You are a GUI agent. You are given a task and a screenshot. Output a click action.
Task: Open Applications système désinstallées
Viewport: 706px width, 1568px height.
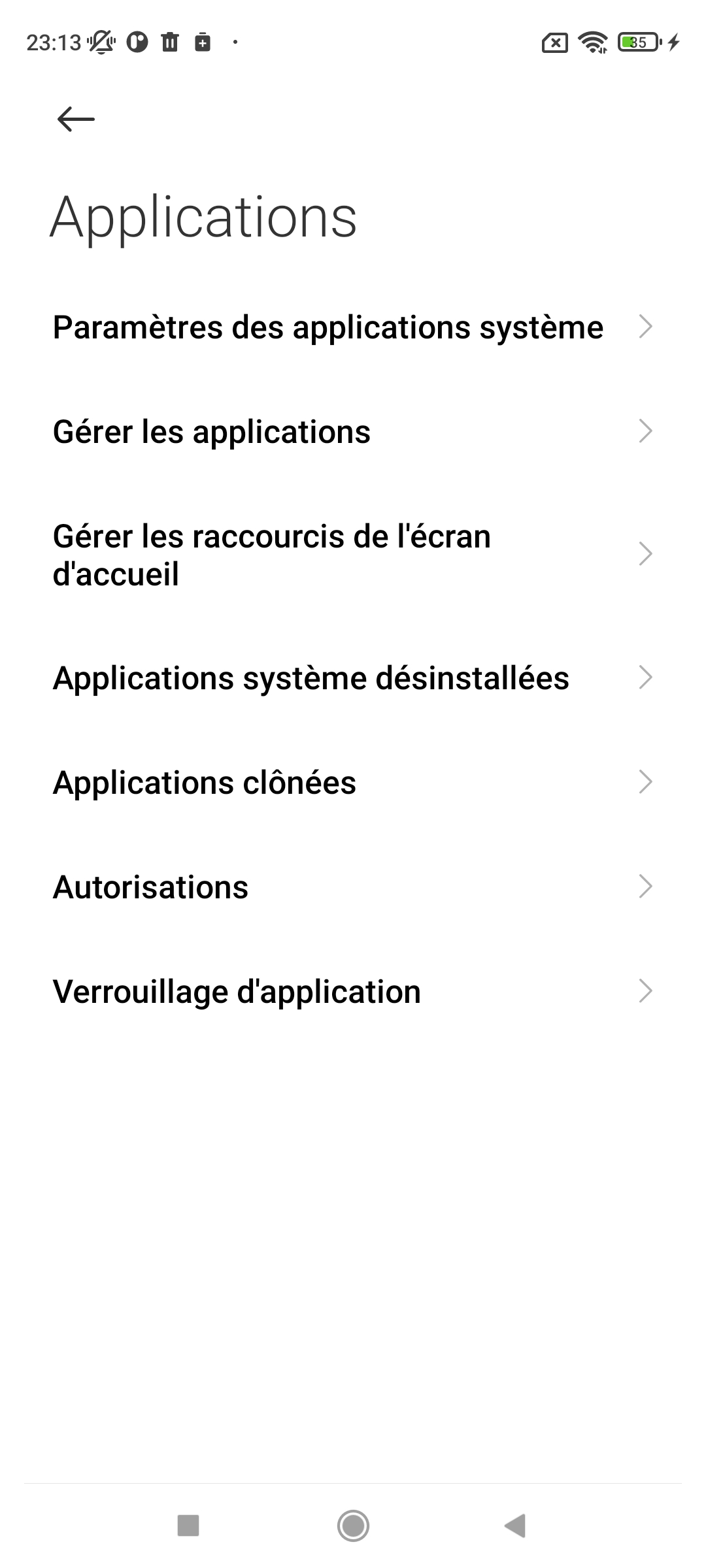(x=353, y=678)
